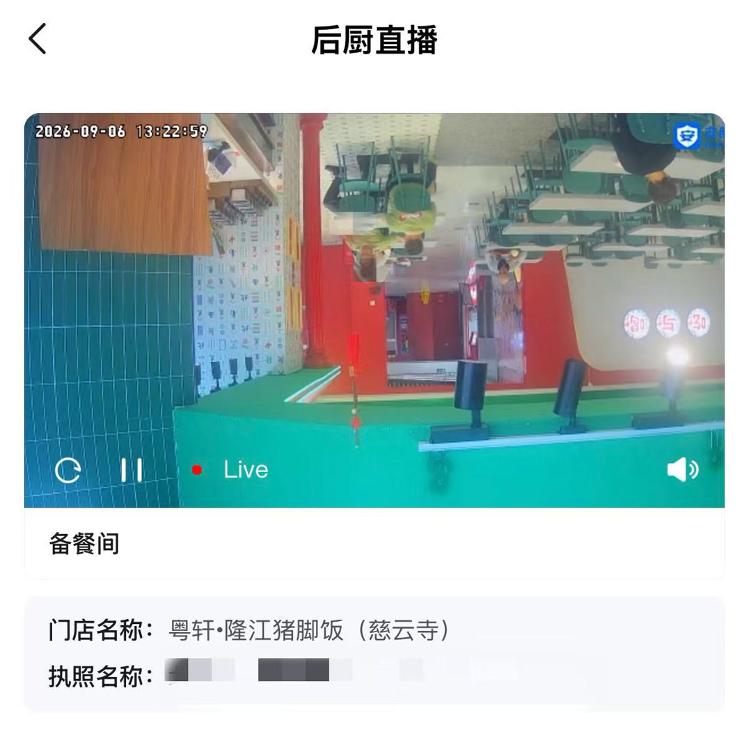Screen dimensions: 749x752
Task: Refresh the live kitchen stream
Action: (68, 470)
